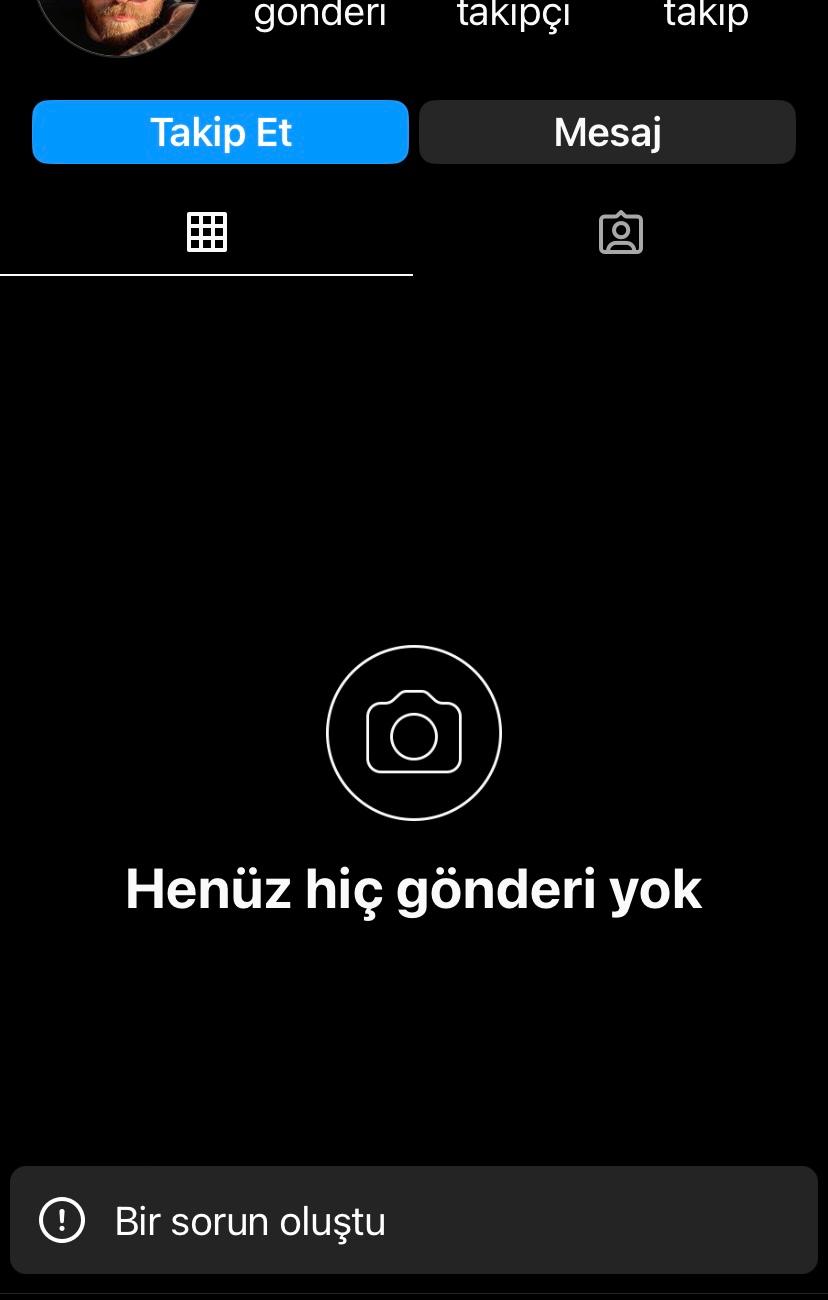Open the profile picture
The image size is (828, 1300).
pyautogui.click(x=118, y=22)
